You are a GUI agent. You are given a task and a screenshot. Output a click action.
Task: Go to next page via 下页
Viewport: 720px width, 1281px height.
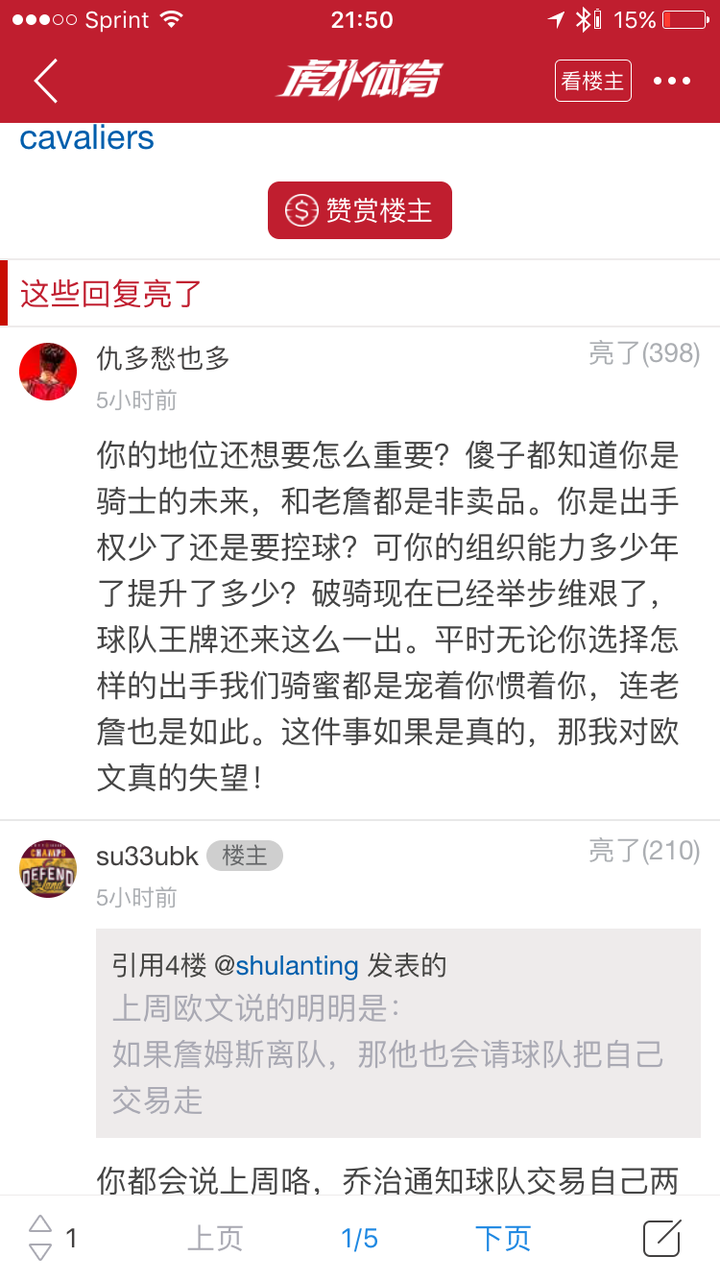pyautogui.click(x=503, y=1239)
